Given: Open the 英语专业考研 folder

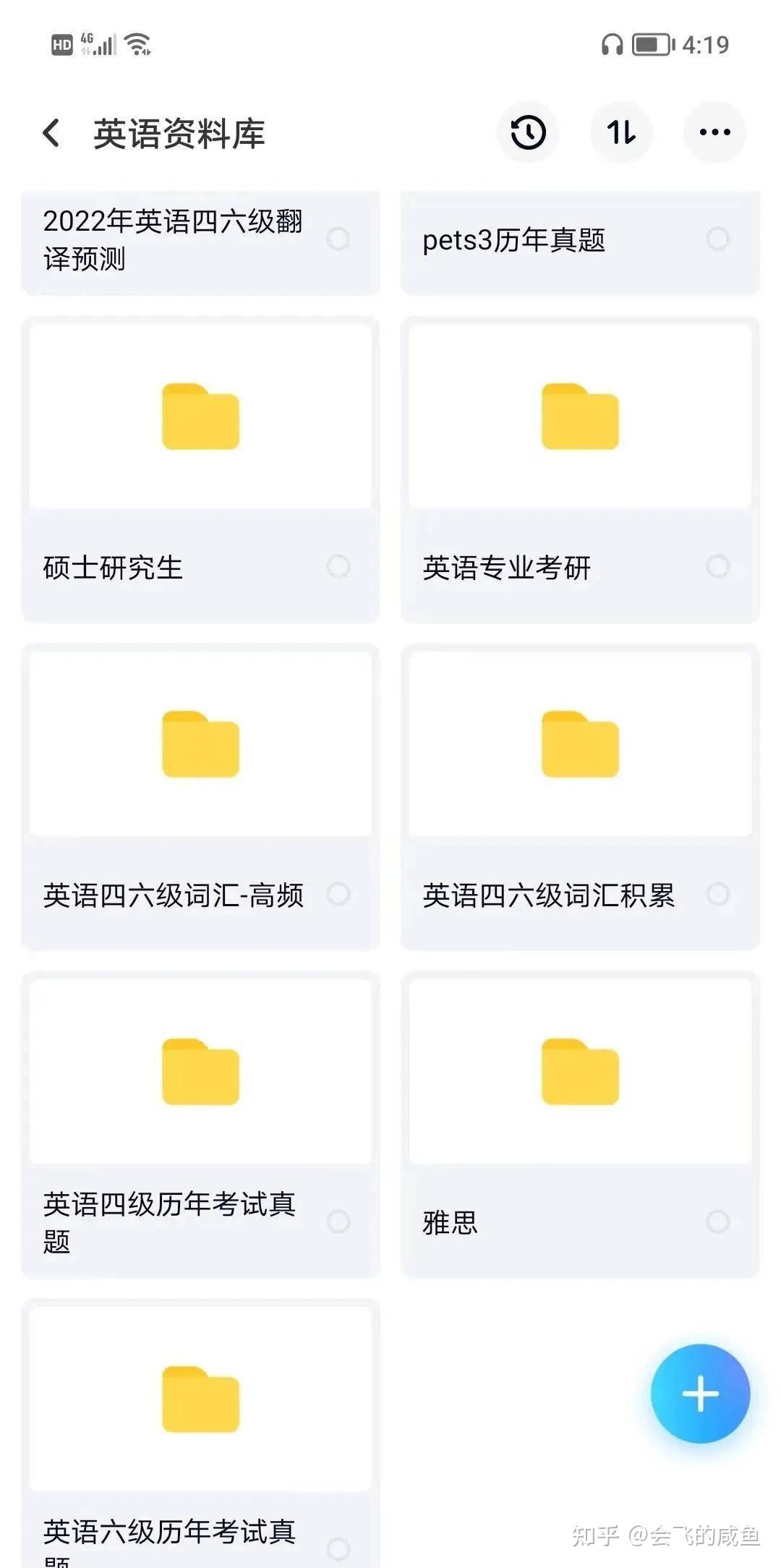Looking at the screenshot, I should pyautogui.click(x=580, y=469).
